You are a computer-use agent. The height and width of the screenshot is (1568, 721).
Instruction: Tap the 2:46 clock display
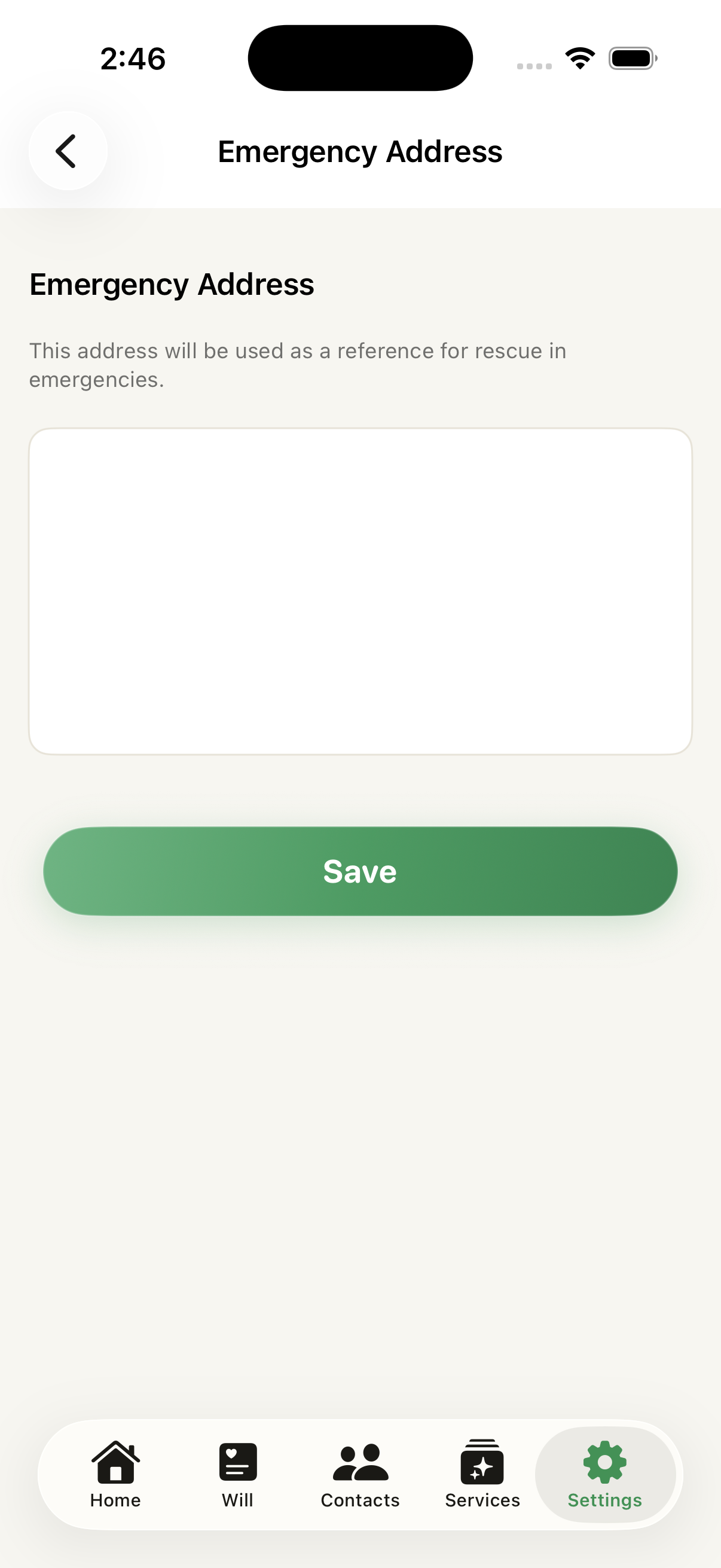click(132, 58)
